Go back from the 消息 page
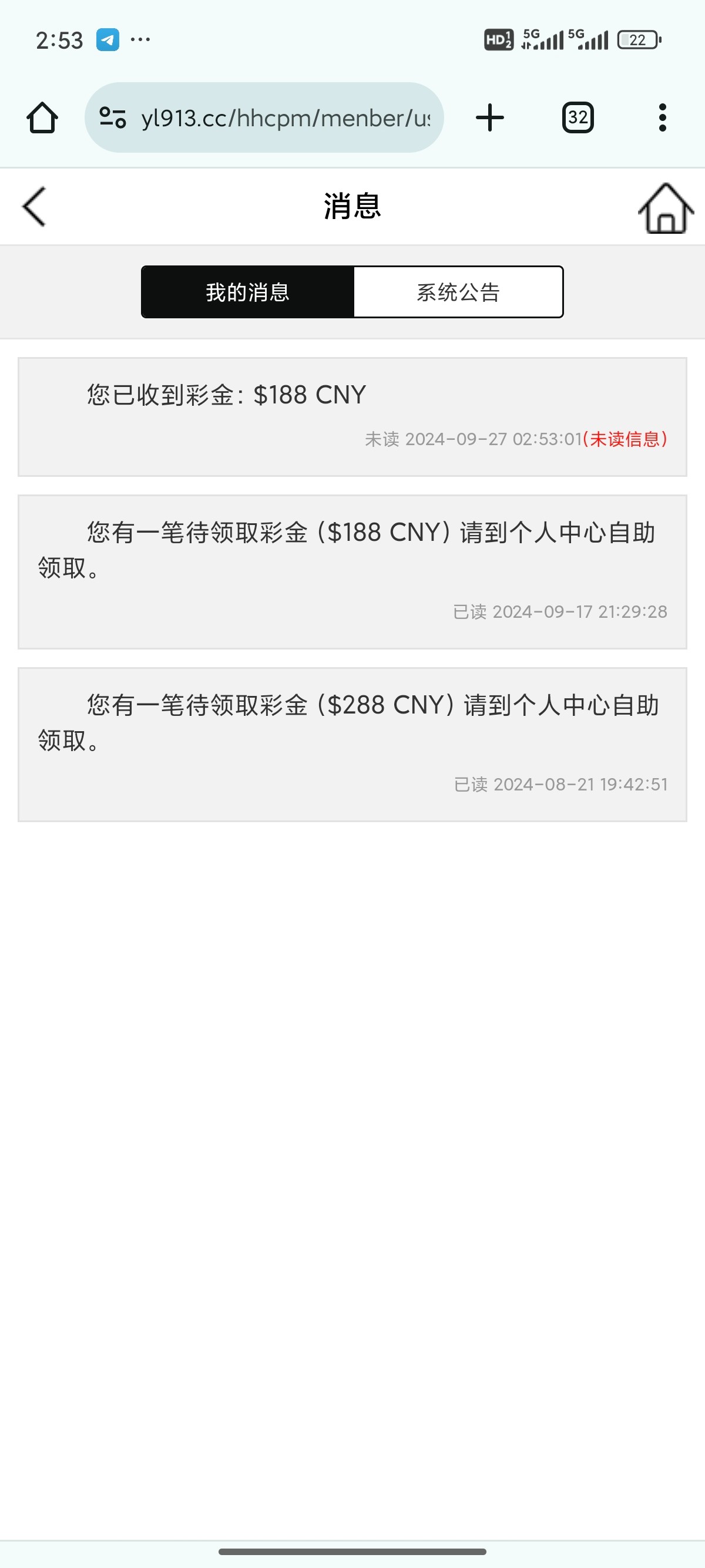Image resolution: width=705 pixels, height=1568 pixels. (34, 206)
